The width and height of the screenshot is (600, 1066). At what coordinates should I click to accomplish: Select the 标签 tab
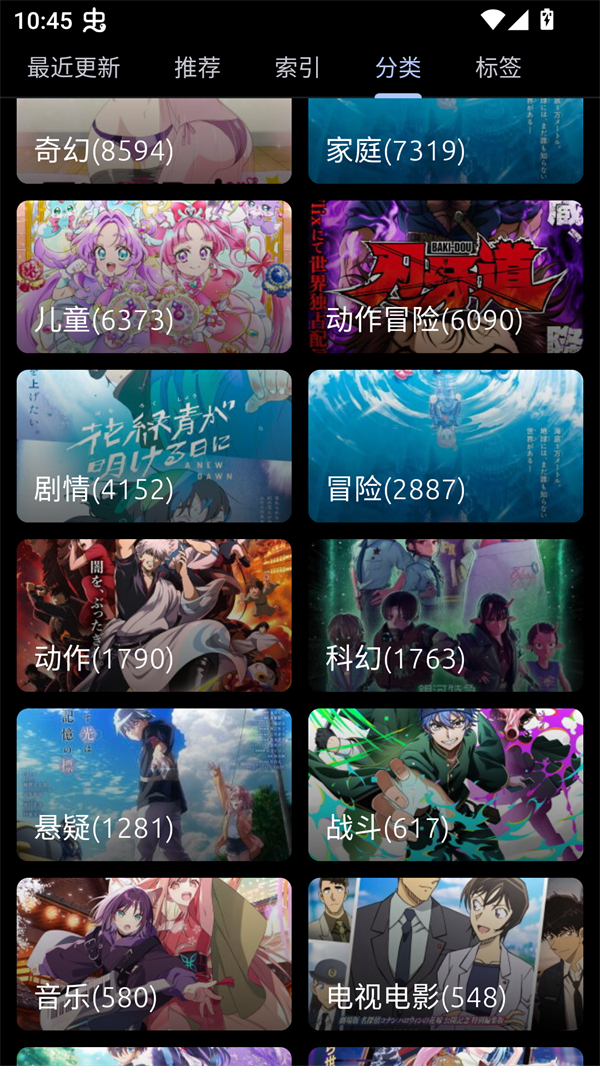[x=498, y=68]
